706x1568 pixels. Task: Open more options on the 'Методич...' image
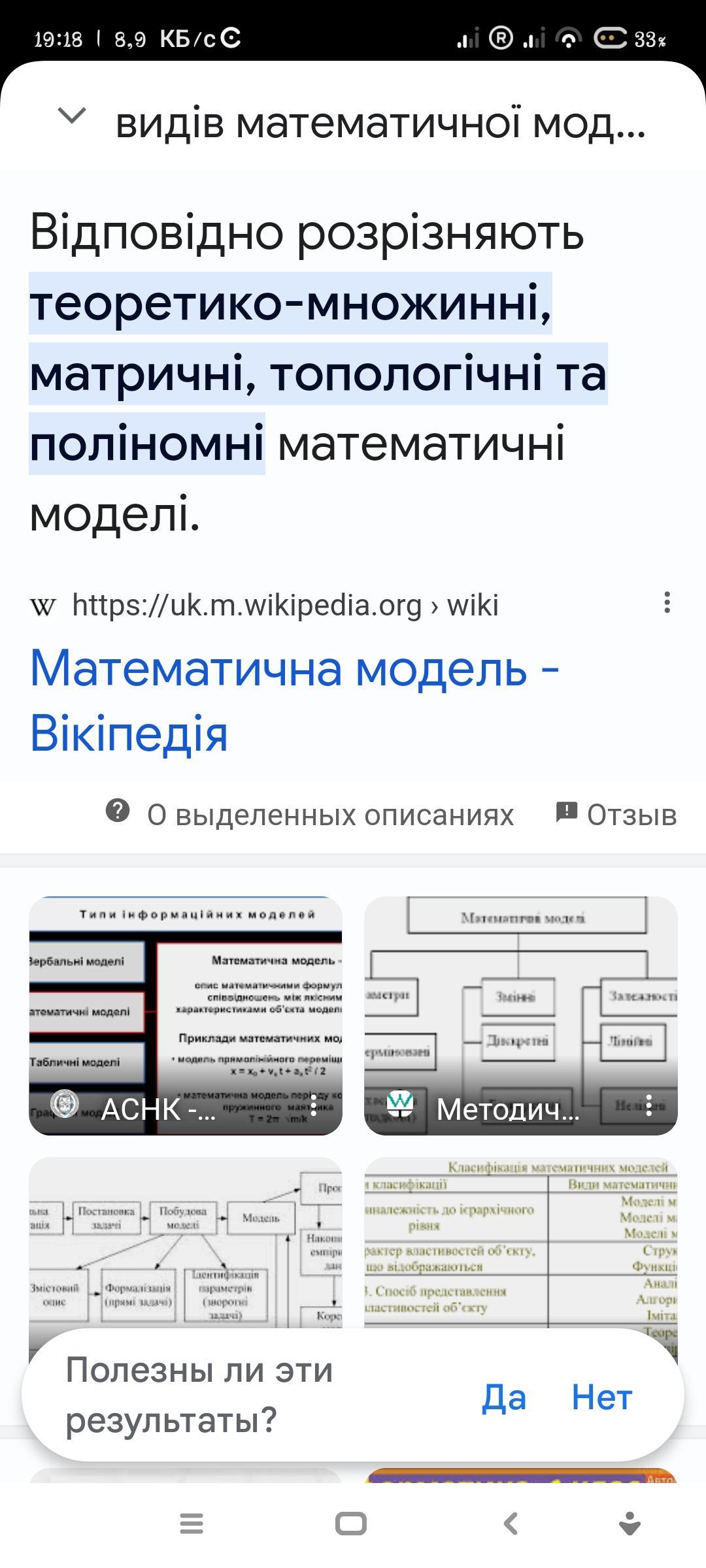(x=649, y=1105)
